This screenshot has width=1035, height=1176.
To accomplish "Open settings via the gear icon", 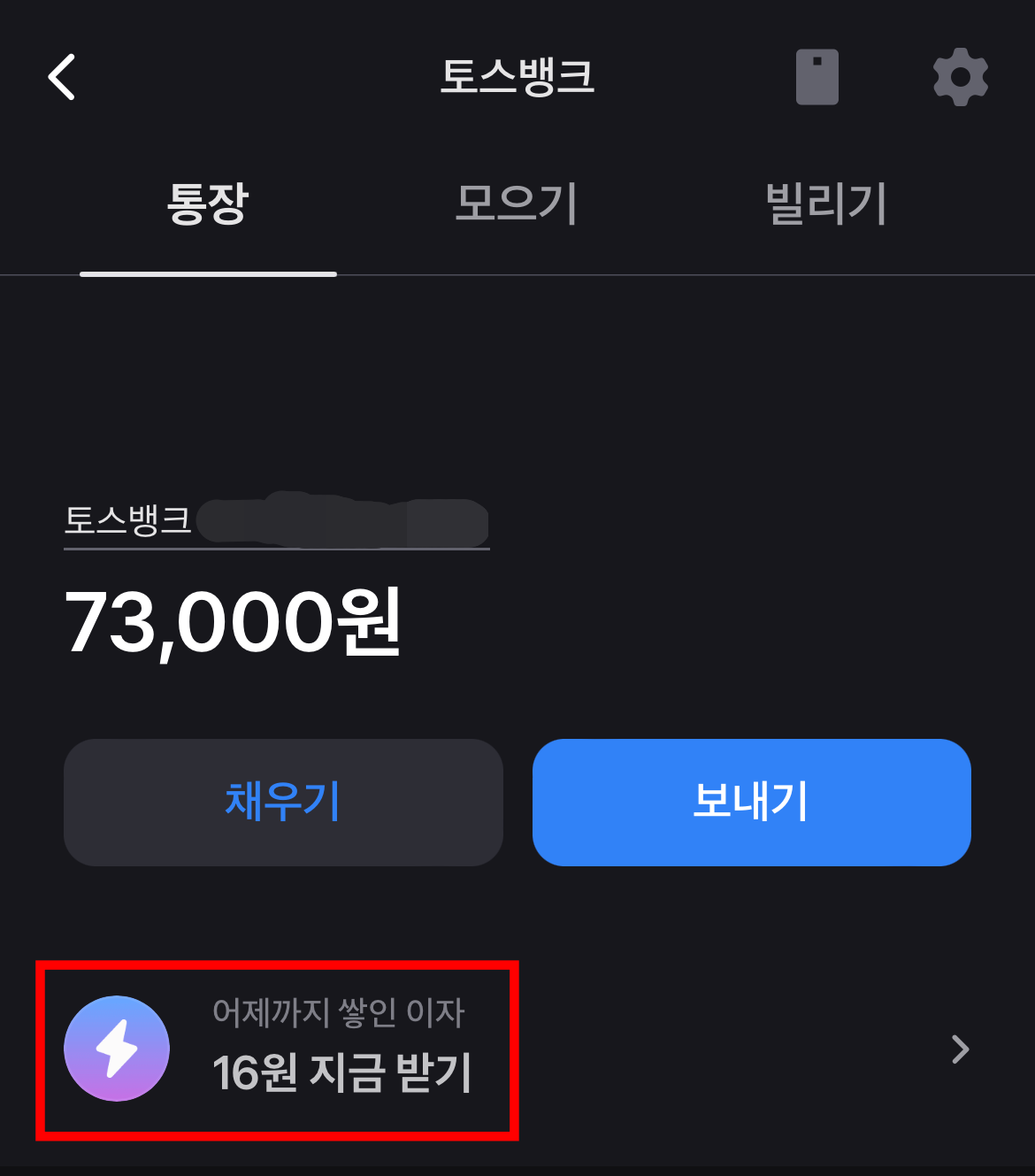I will tap(961, 77).
